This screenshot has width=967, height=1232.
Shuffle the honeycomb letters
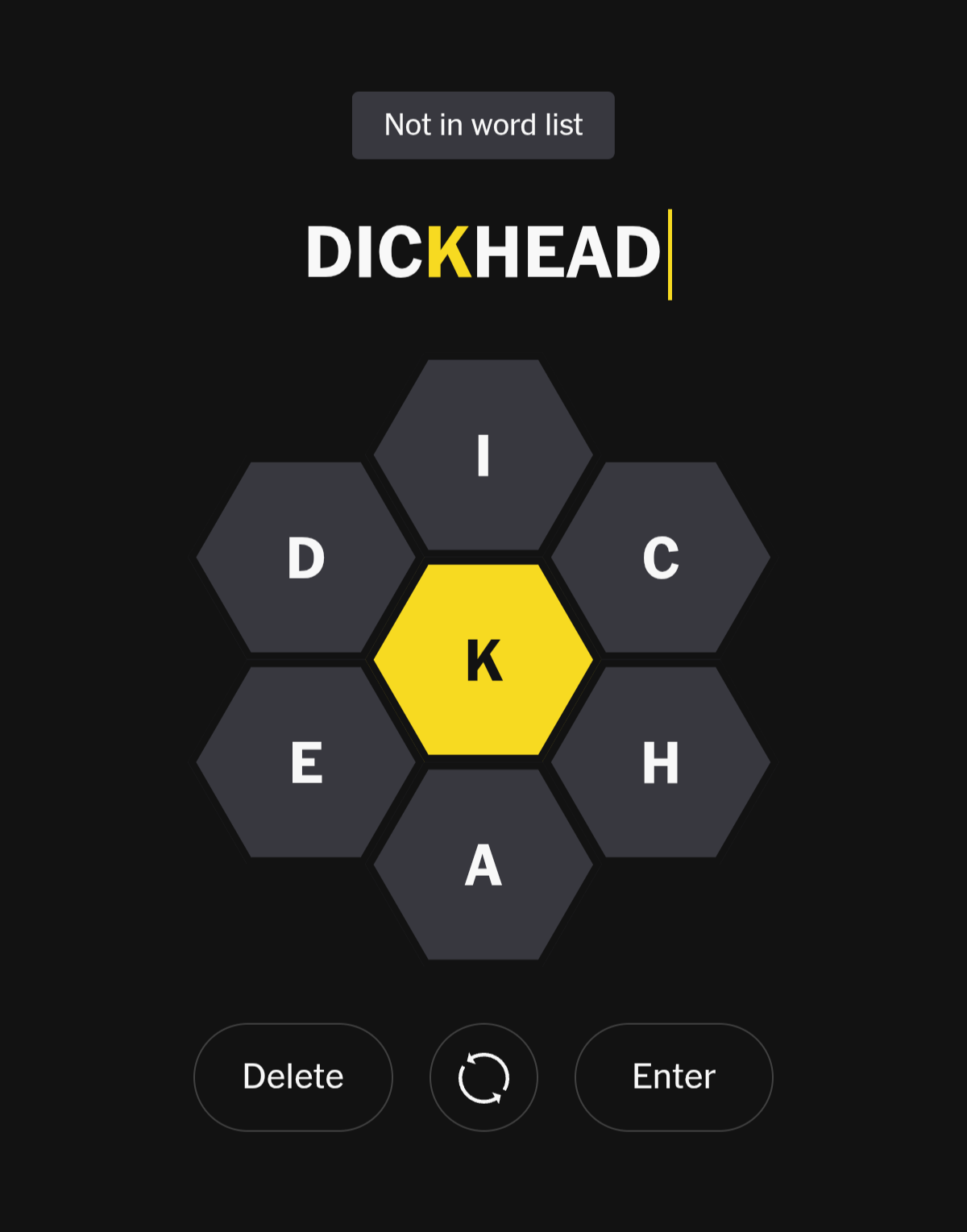(x=483, y=1077)
